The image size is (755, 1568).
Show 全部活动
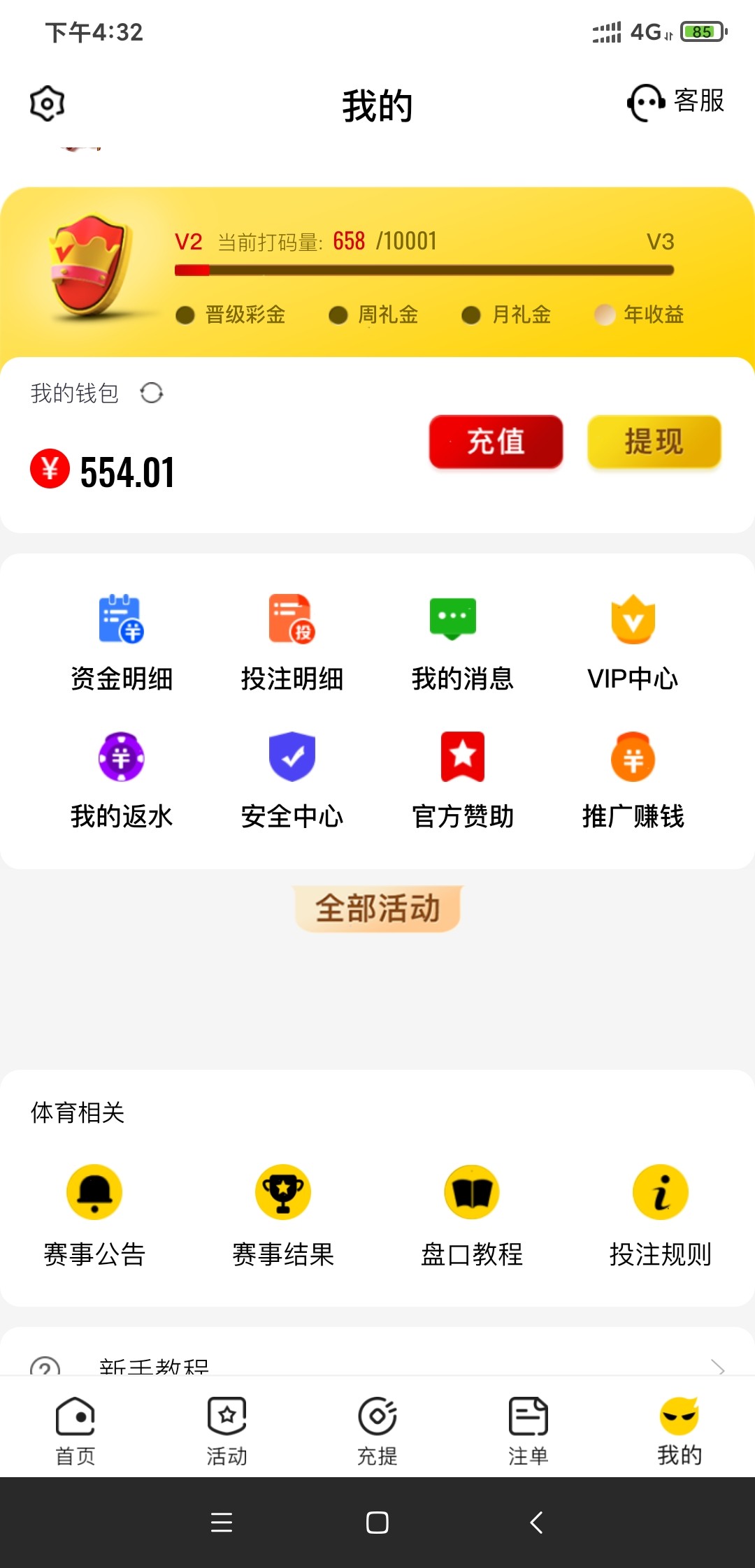[x=377, y=908]
